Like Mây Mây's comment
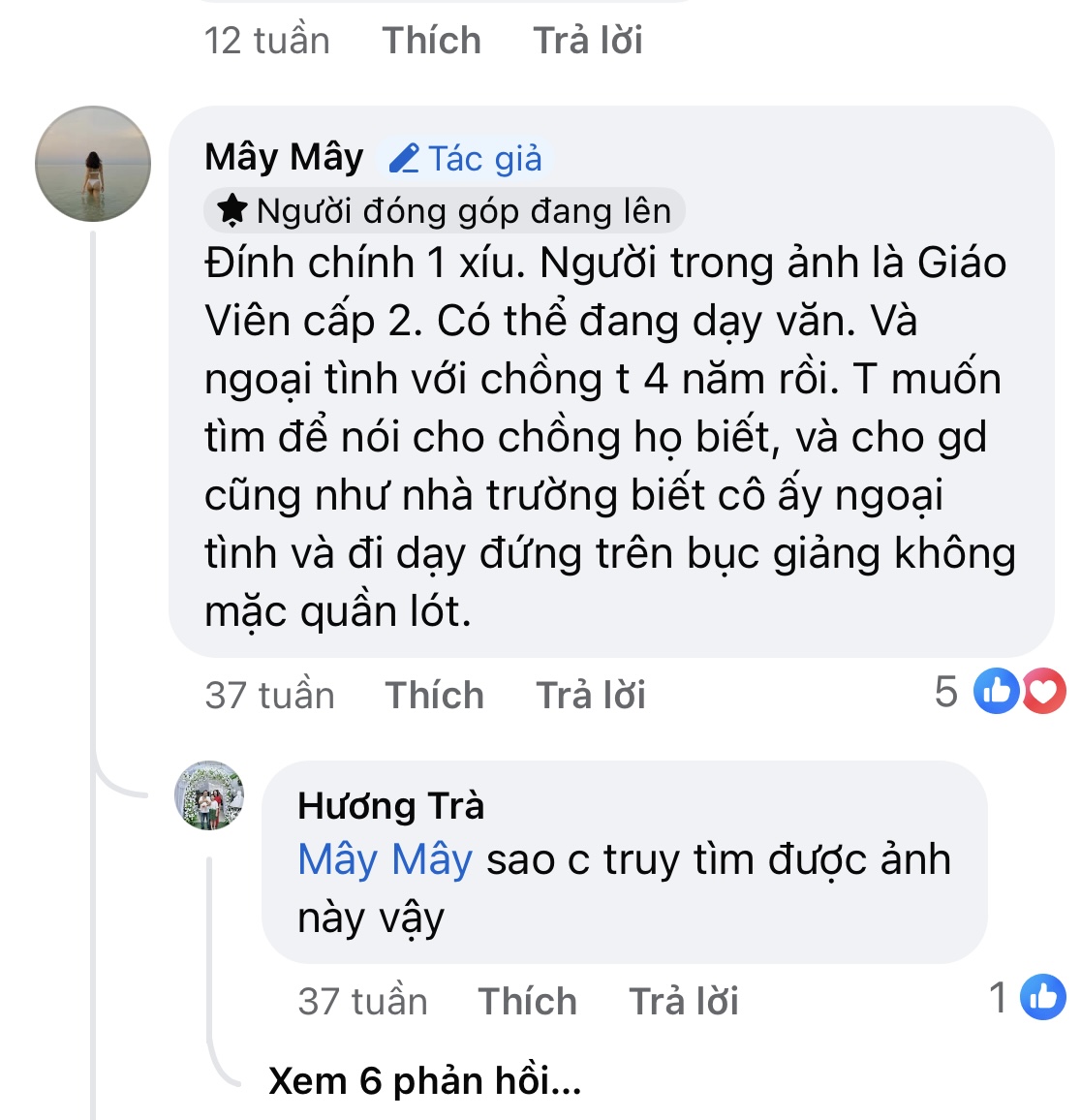Image resolution: width=1081 pixels, height=1120 pixels. click(434, 696)
